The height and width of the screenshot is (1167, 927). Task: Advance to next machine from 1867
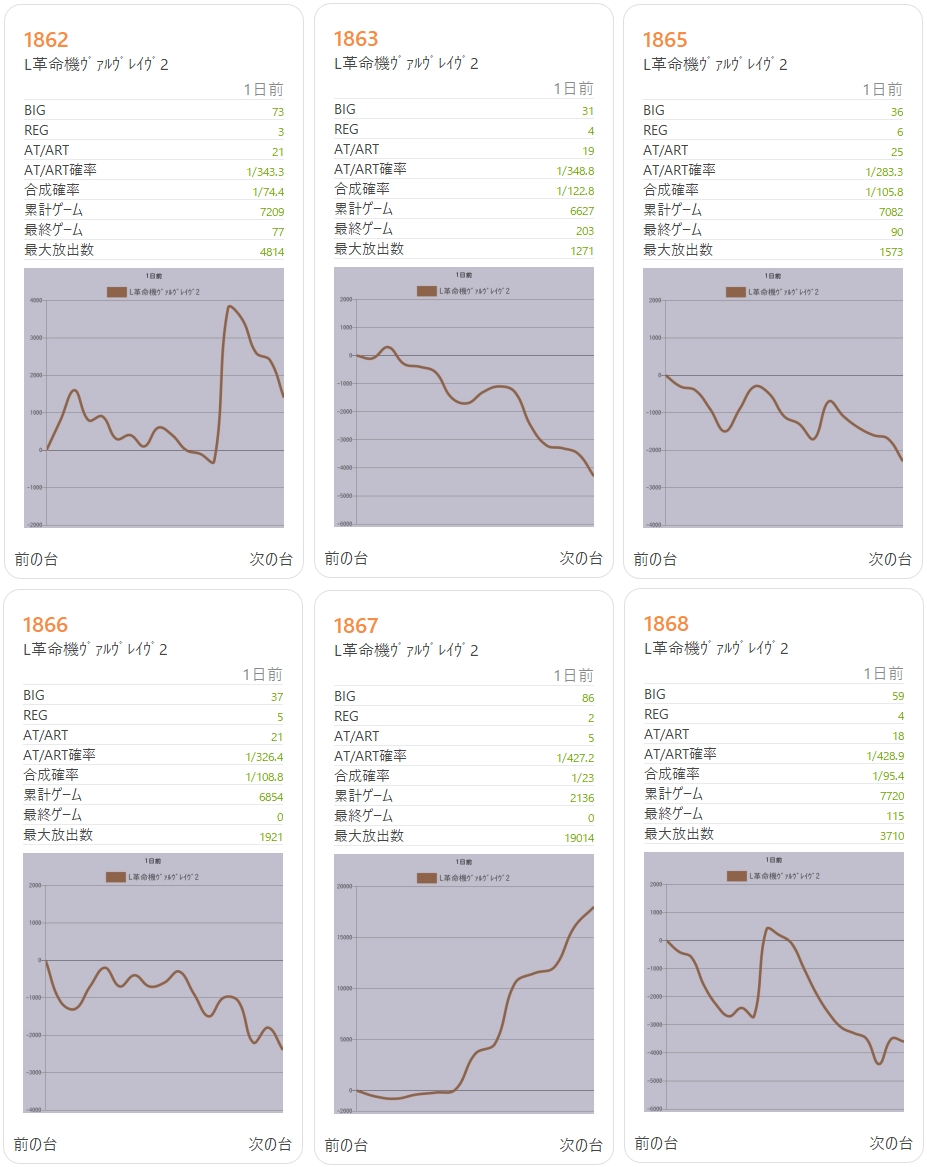(581, 1144)
